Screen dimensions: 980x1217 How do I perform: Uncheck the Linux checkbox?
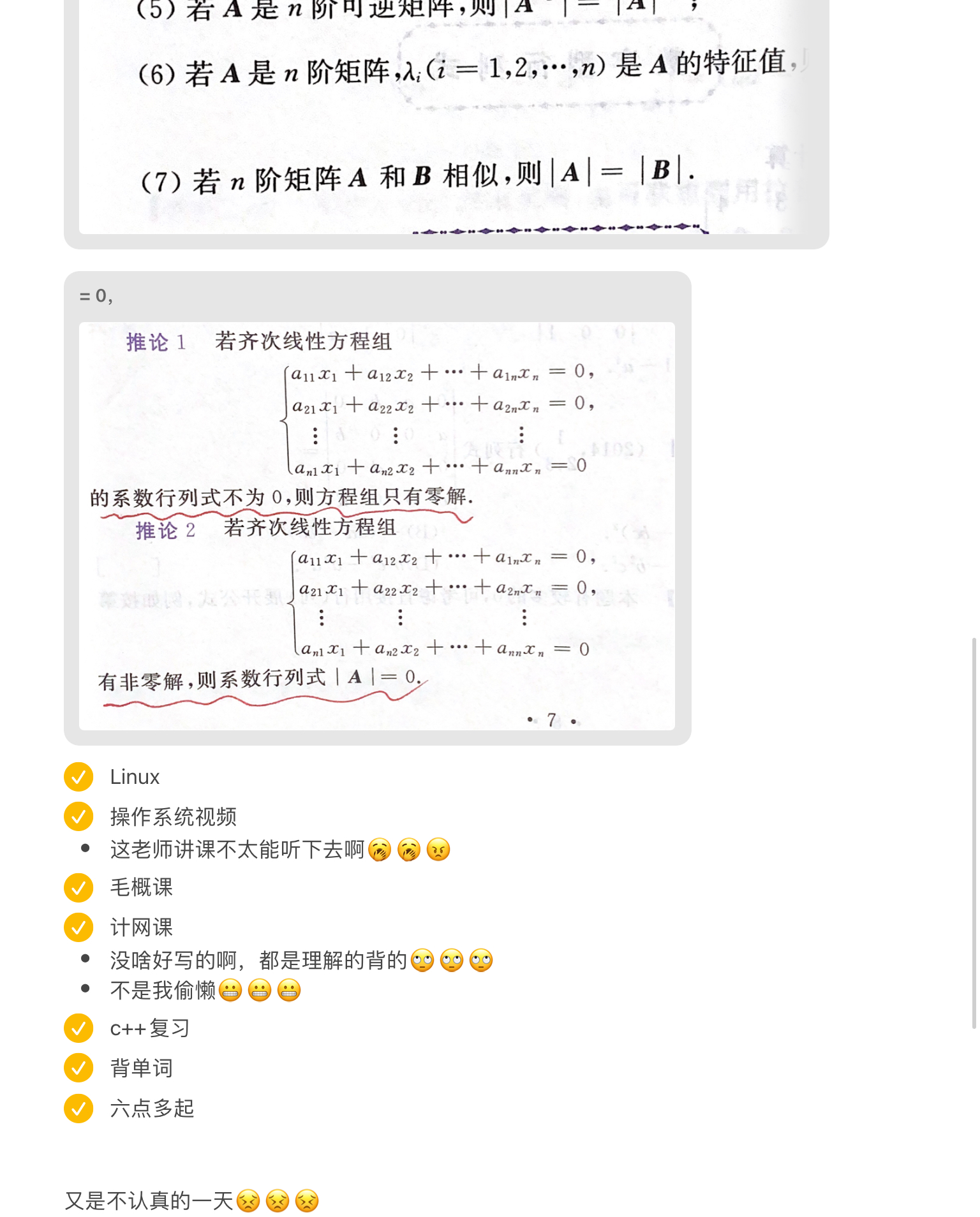(78, 777)
